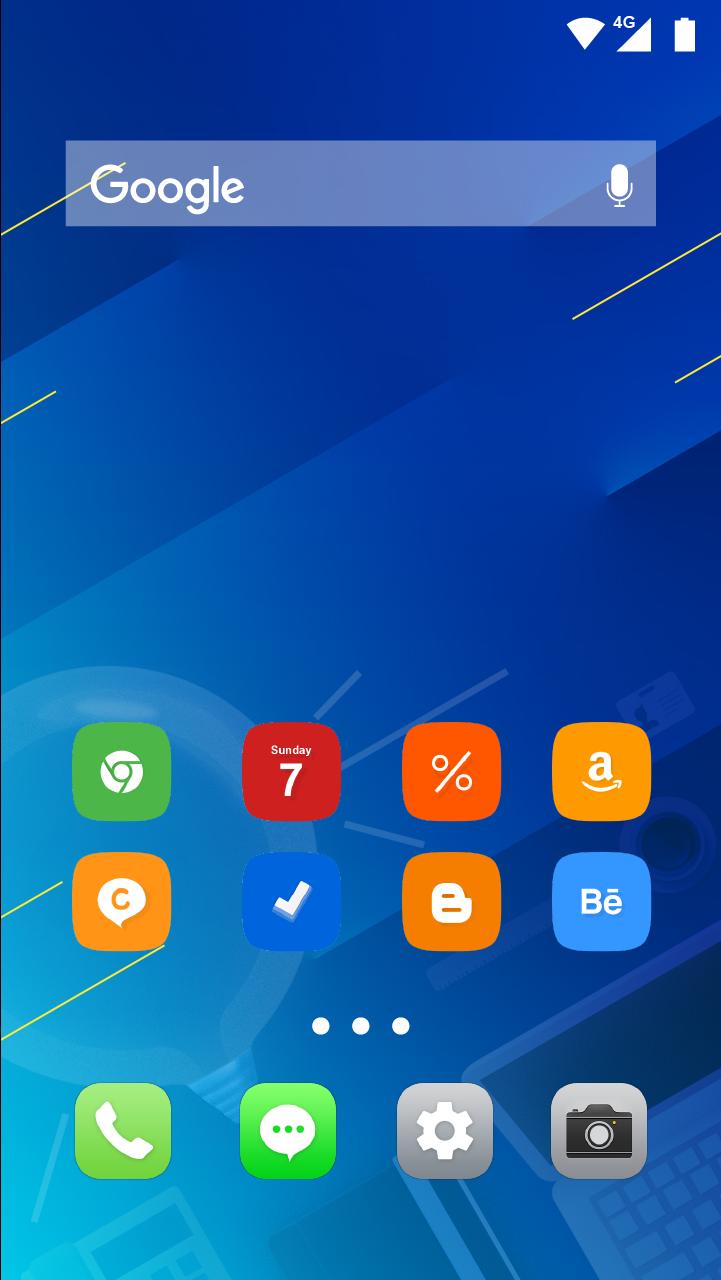Launch the Blogger app
The image size is (721, 1280).
click(x=451, y=901)
